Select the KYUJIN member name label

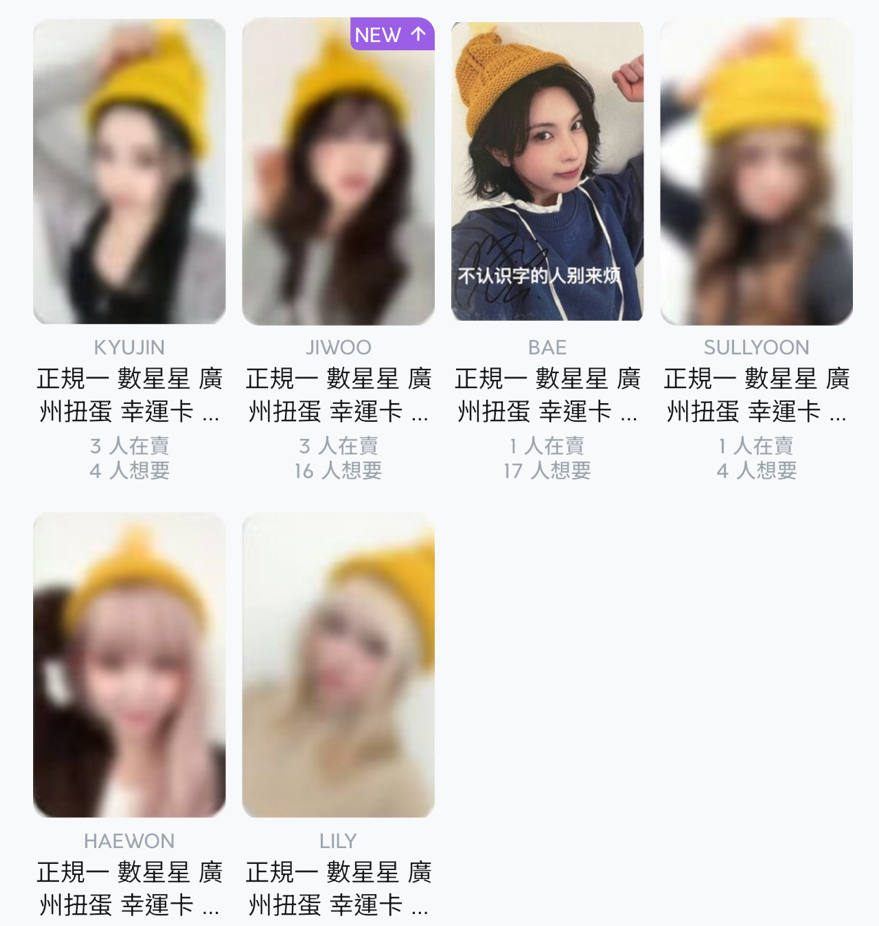(x=129, y=347)
